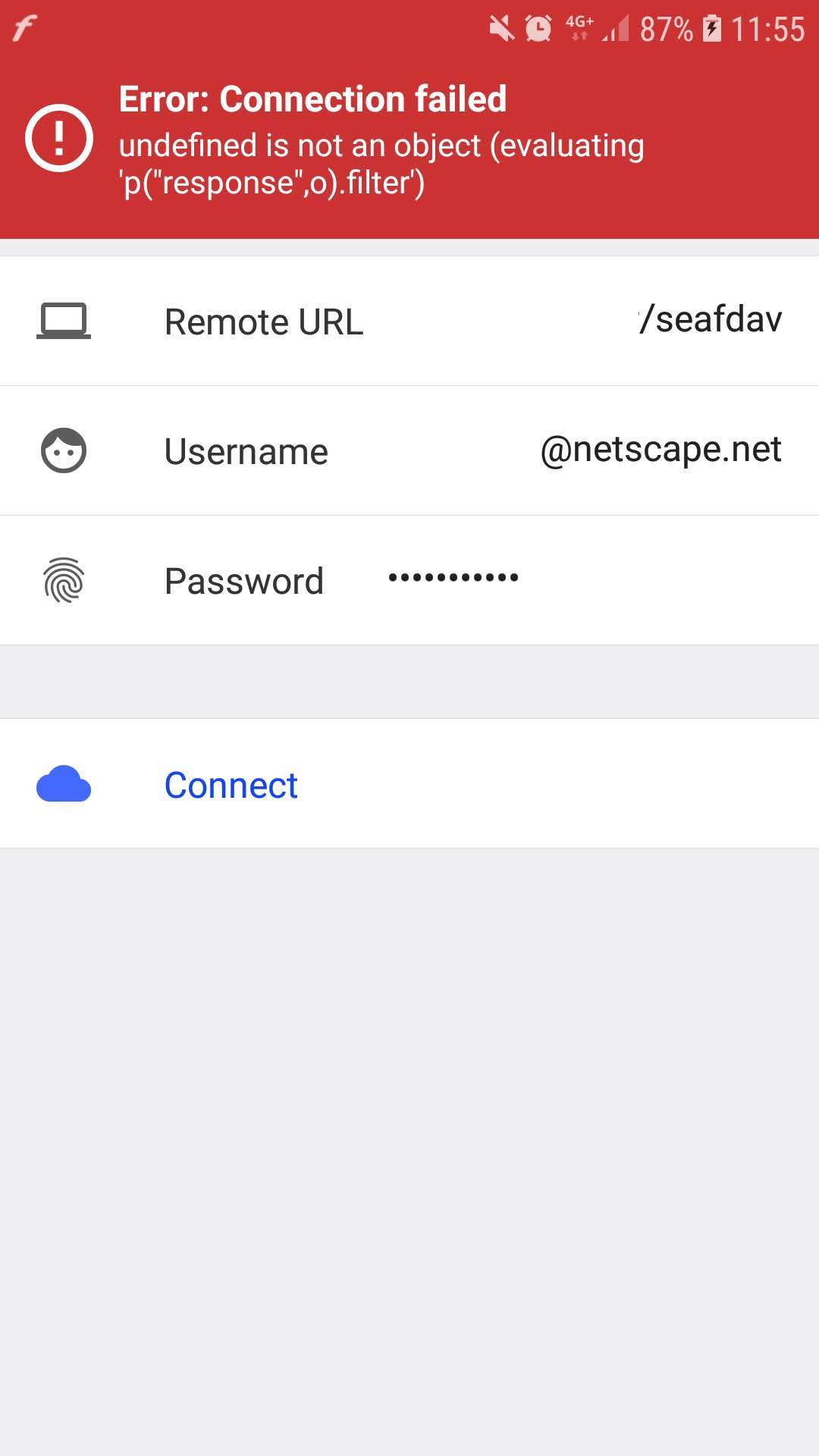This screenshot has width=819, height=1456.
Task: Click the Password label
Action: [x=244, y=580]
